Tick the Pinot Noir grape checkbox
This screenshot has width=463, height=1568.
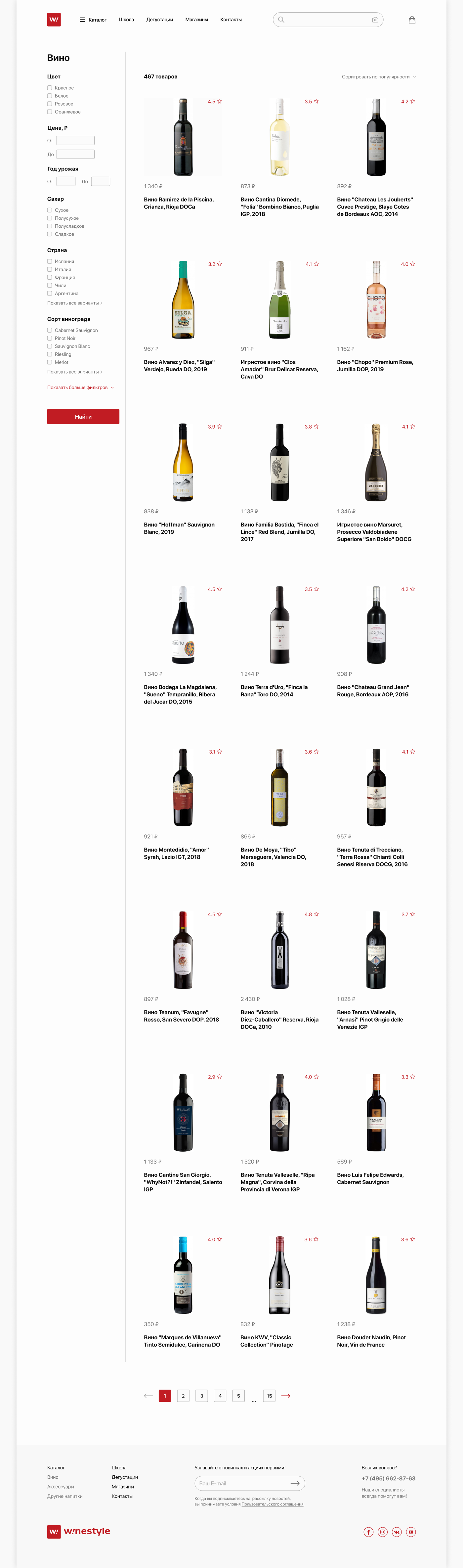pos(50,338)
